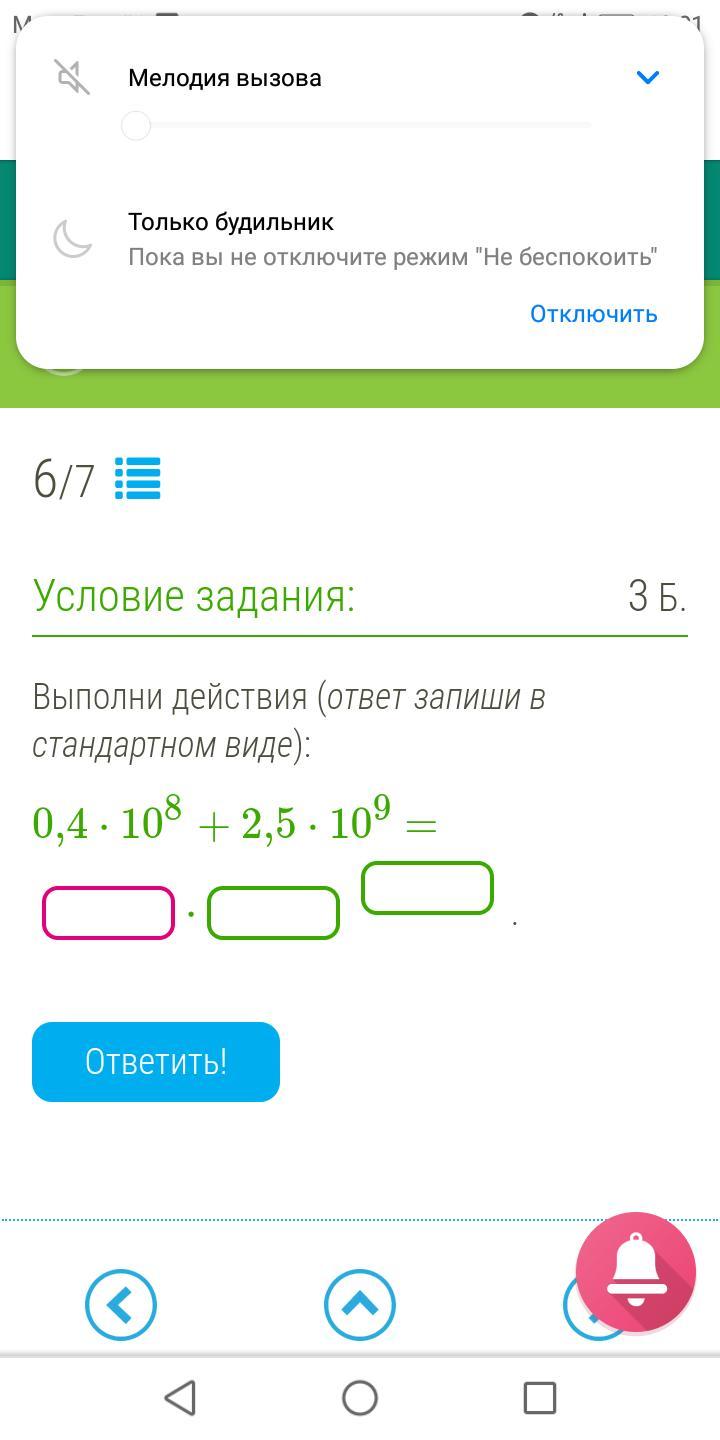
Task: Select the green base input box
Action: 273,913
